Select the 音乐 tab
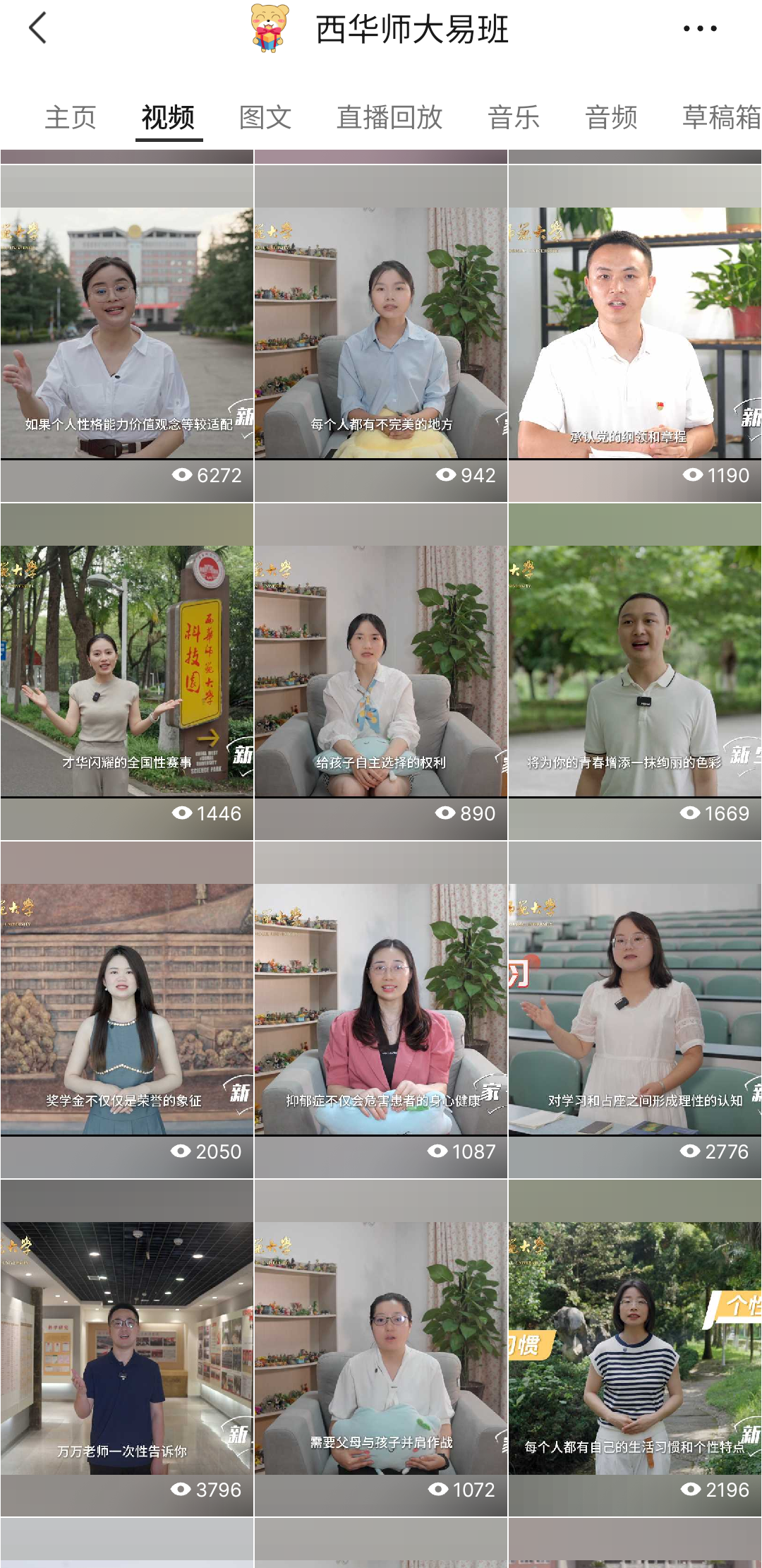 pos(514,117)
